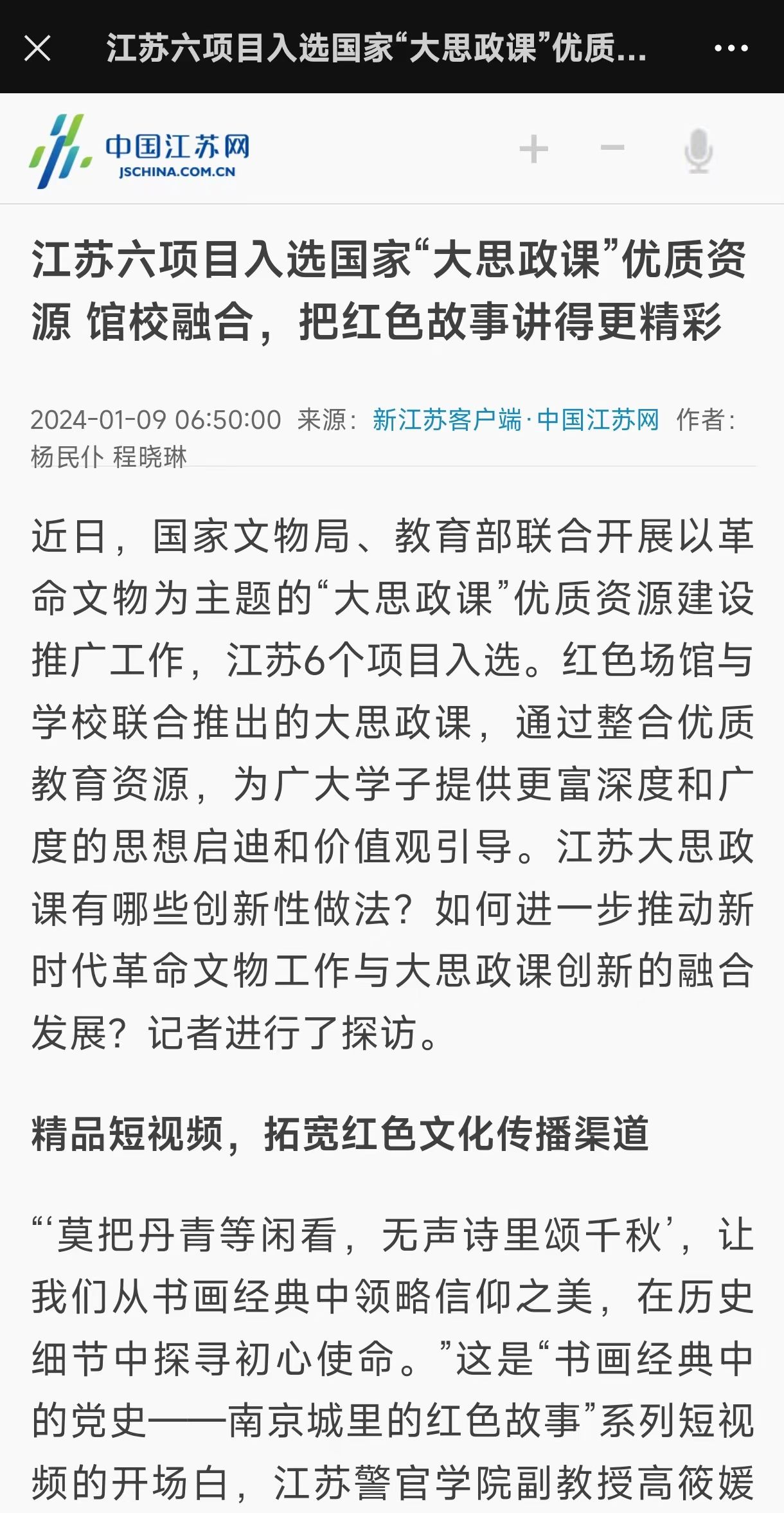
Task: Open the three-dot overflow menu
Action: coord(731,48)
